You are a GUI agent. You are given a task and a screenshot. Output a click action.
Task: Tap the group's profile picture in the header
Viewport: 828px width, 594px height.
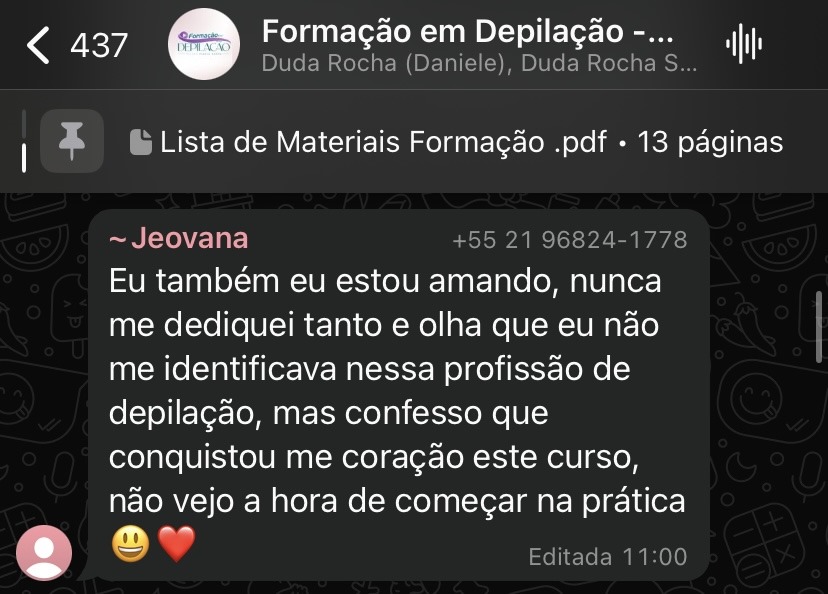[x=204, y=45]
